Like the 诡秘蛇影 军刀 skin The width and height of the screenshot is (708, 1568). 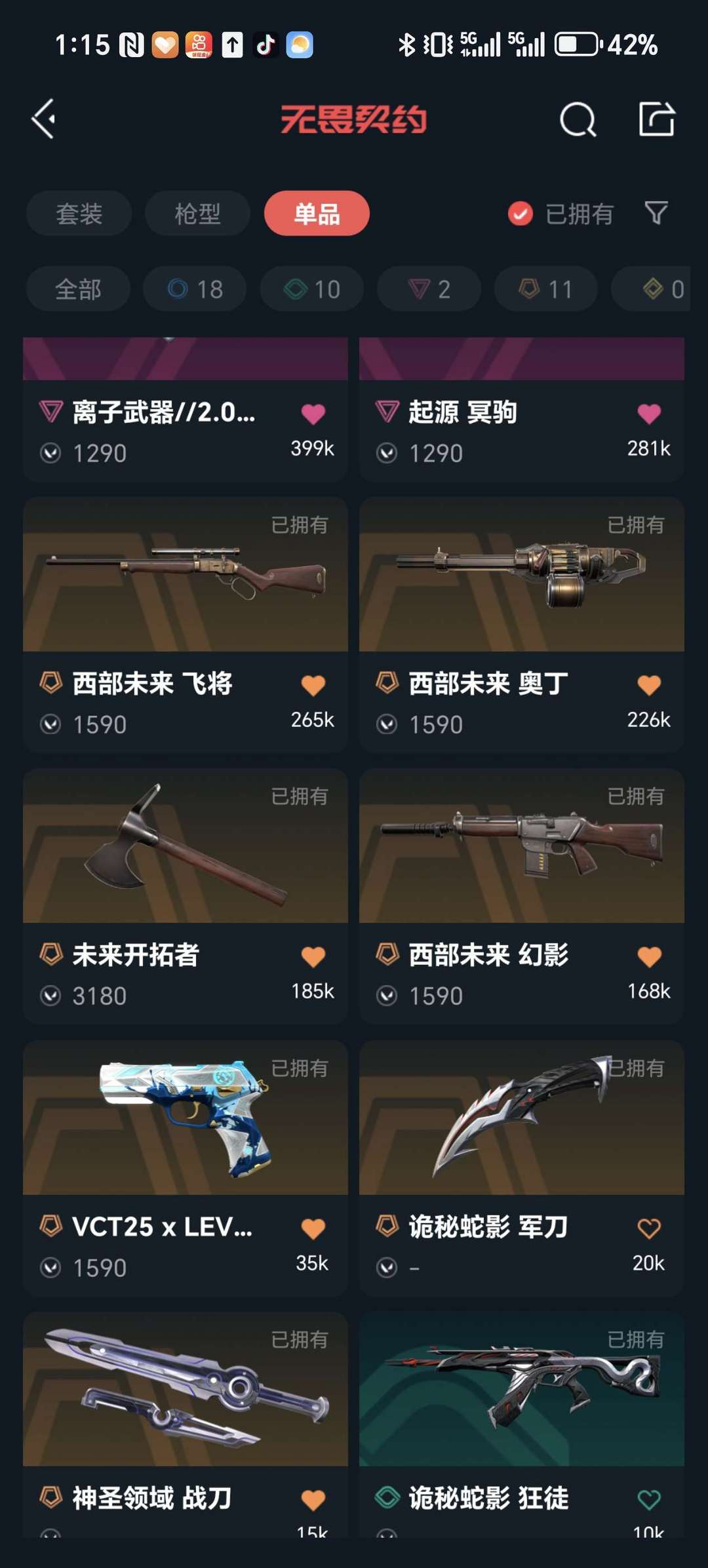coord(649,1228)
